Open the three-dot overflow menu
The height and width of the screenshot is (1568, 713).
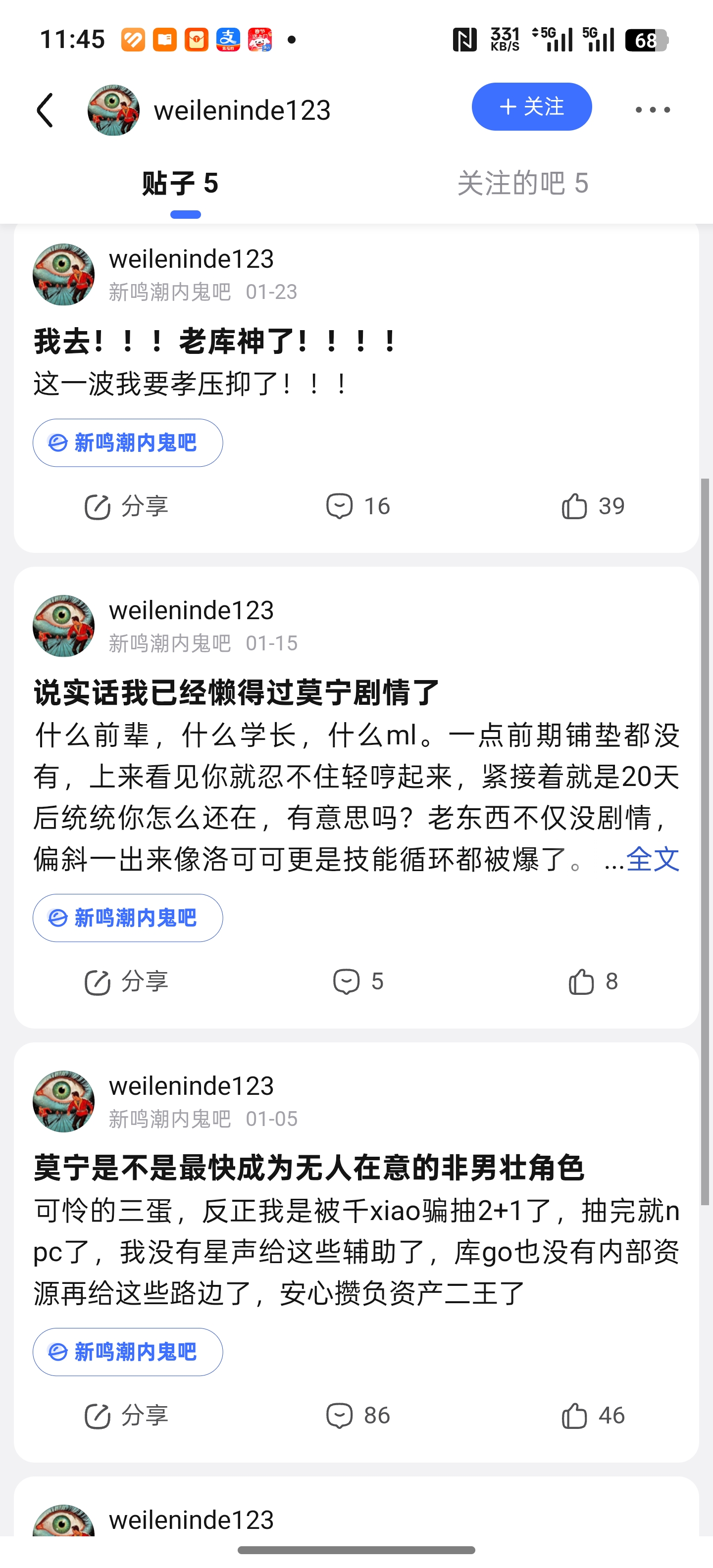[x=652, y=110]
